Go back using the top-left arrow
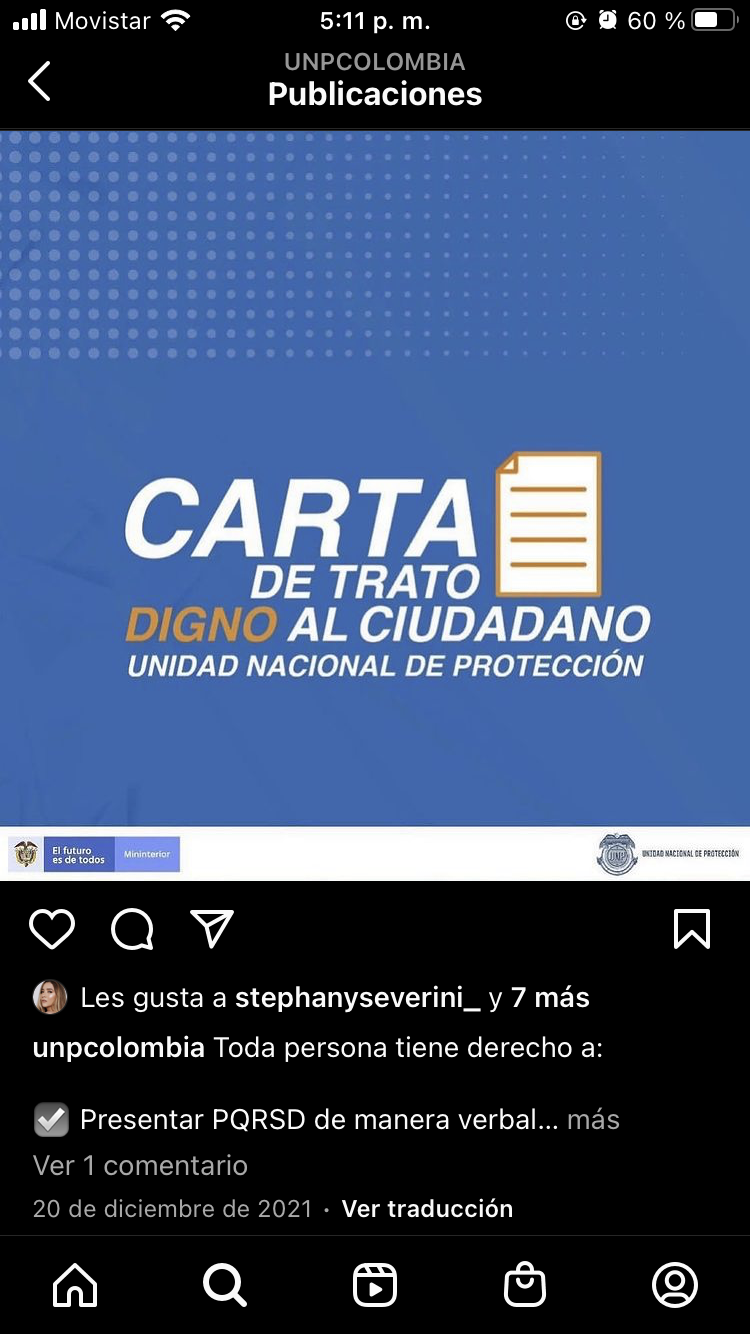Screen dimensions: 750x1334 39,81
